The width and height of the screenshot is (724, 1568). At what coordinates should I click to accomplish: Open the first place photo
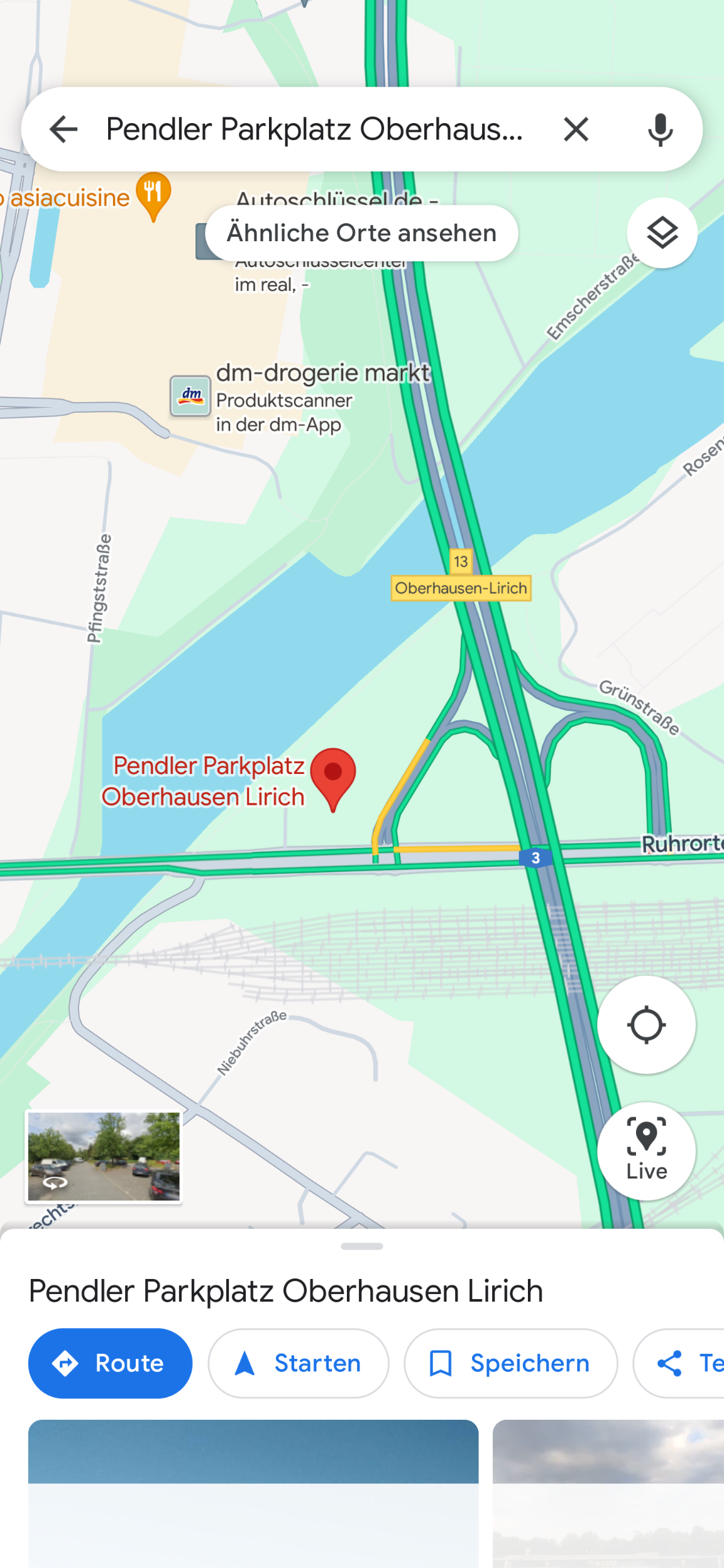[253, 1493]
